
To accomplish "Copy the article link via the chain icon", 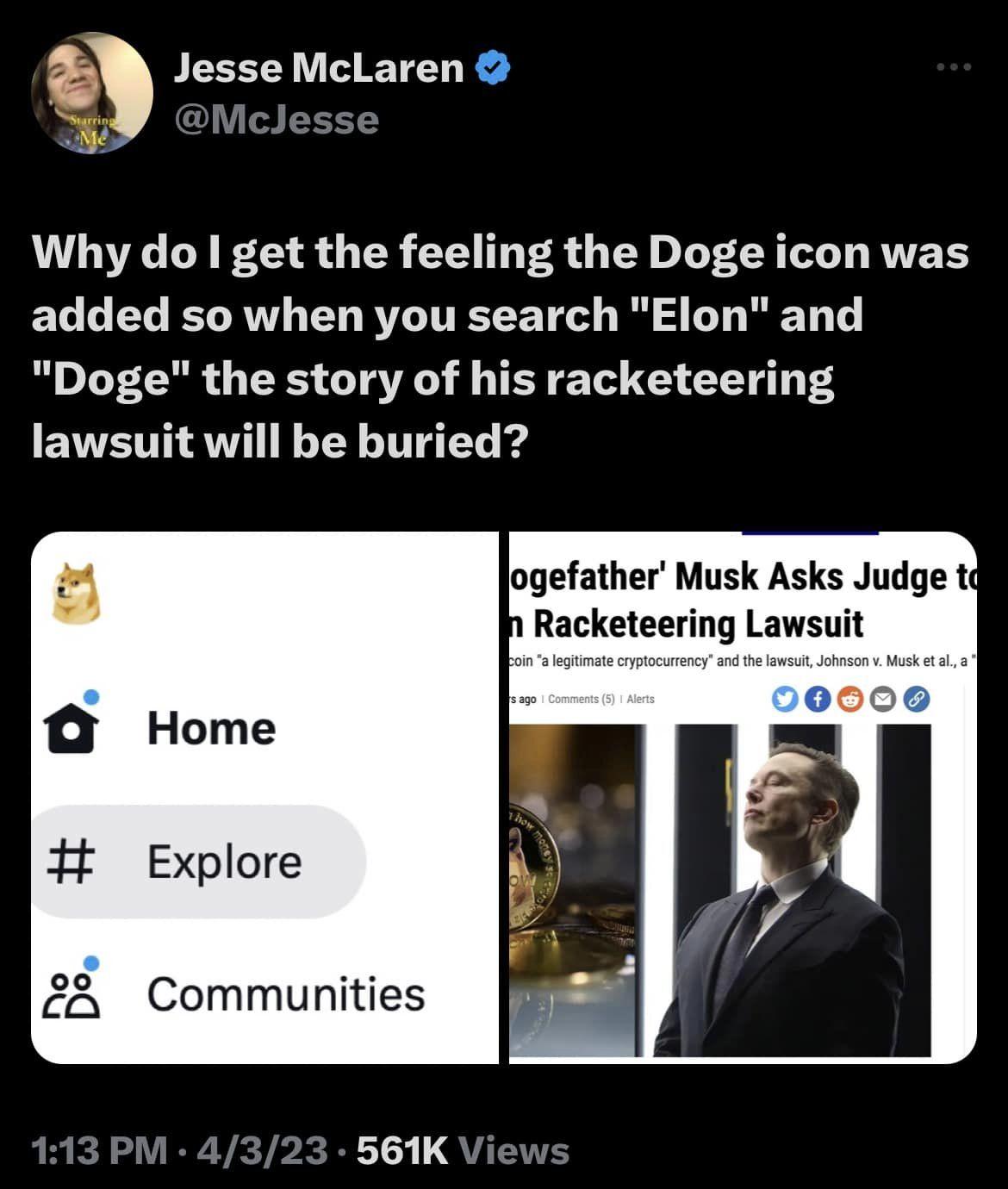I will [x=917, y=698].
